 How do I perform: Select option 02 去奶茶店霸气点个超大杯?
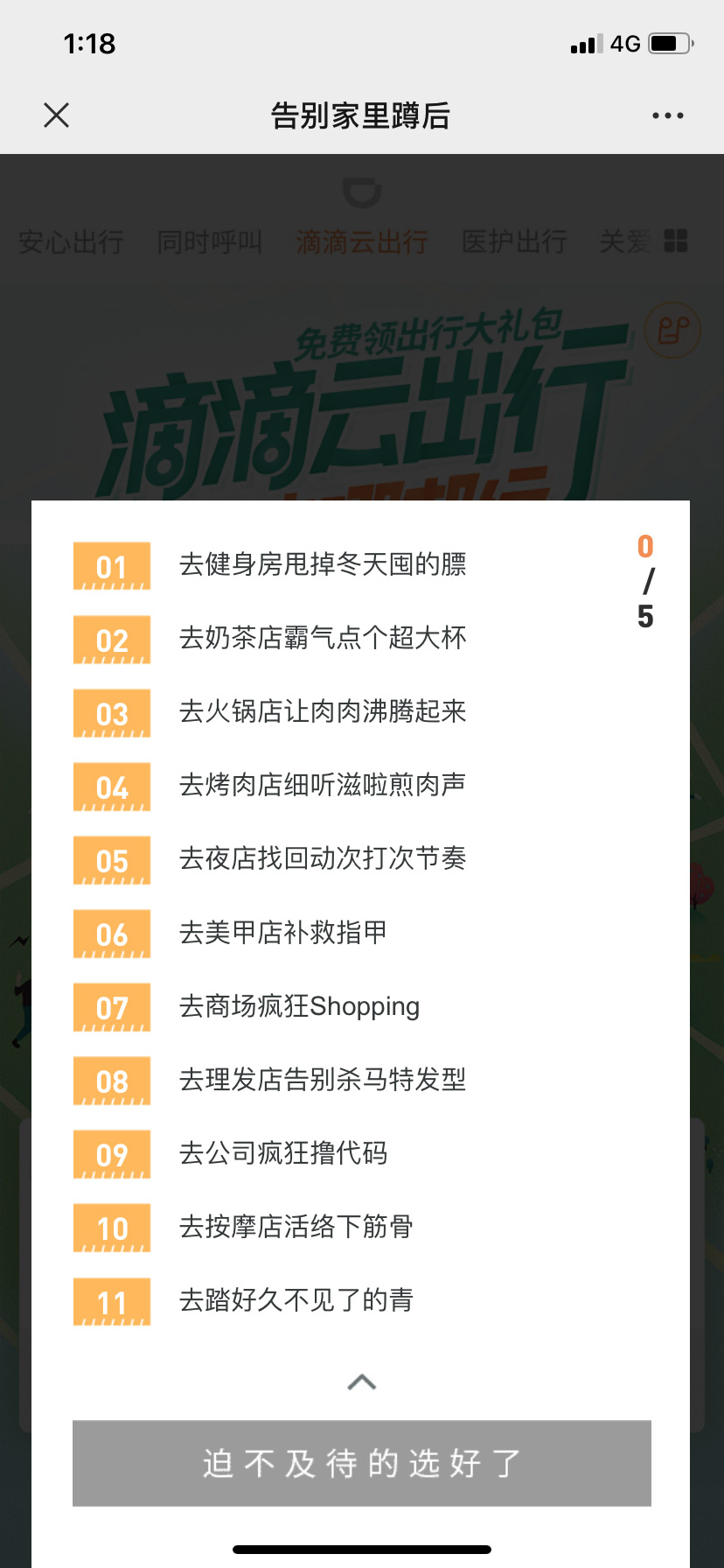[x=322, y=639]
